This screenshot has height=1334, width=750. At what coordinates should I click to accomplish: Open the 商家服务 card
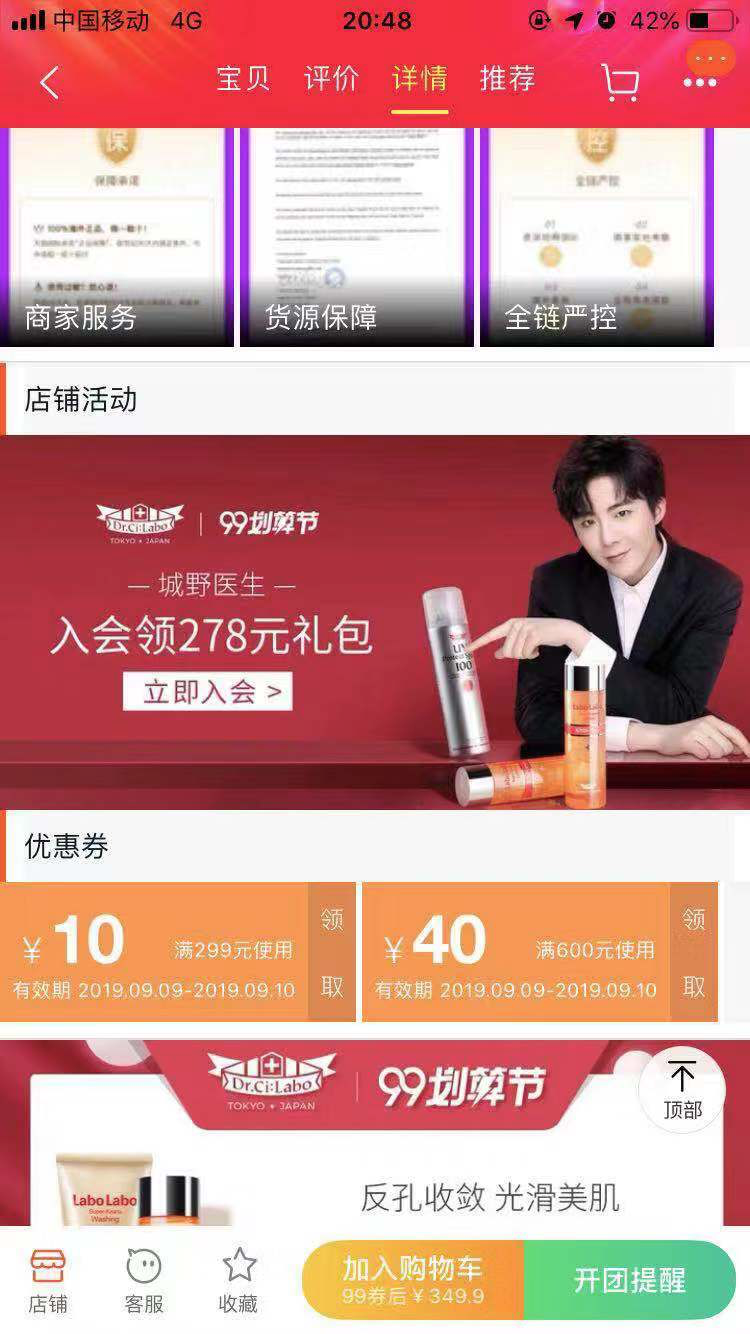tap(117, 238)
